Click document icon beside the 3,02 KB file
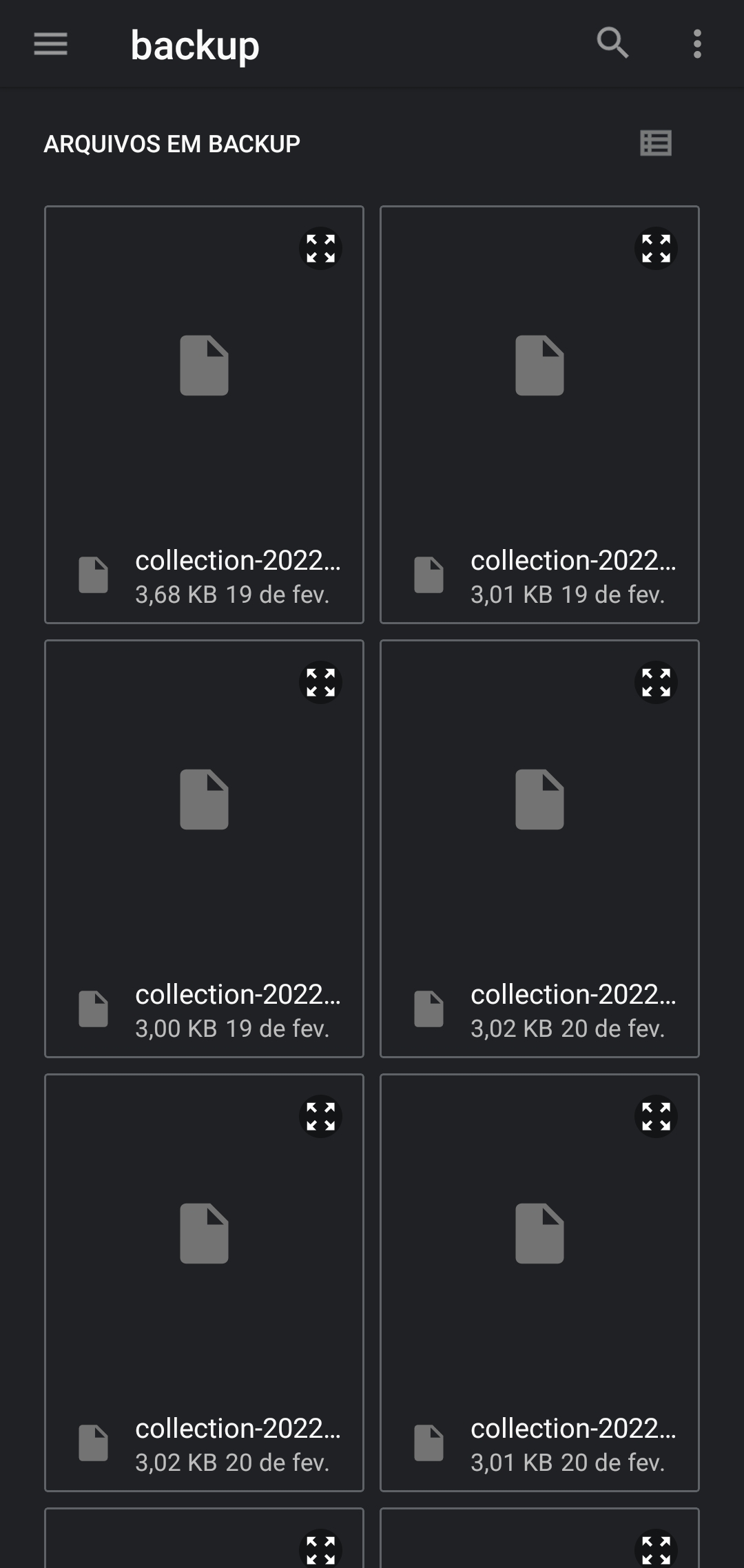The width and height of the screenshot is (744, 1568). point(429,1011)
